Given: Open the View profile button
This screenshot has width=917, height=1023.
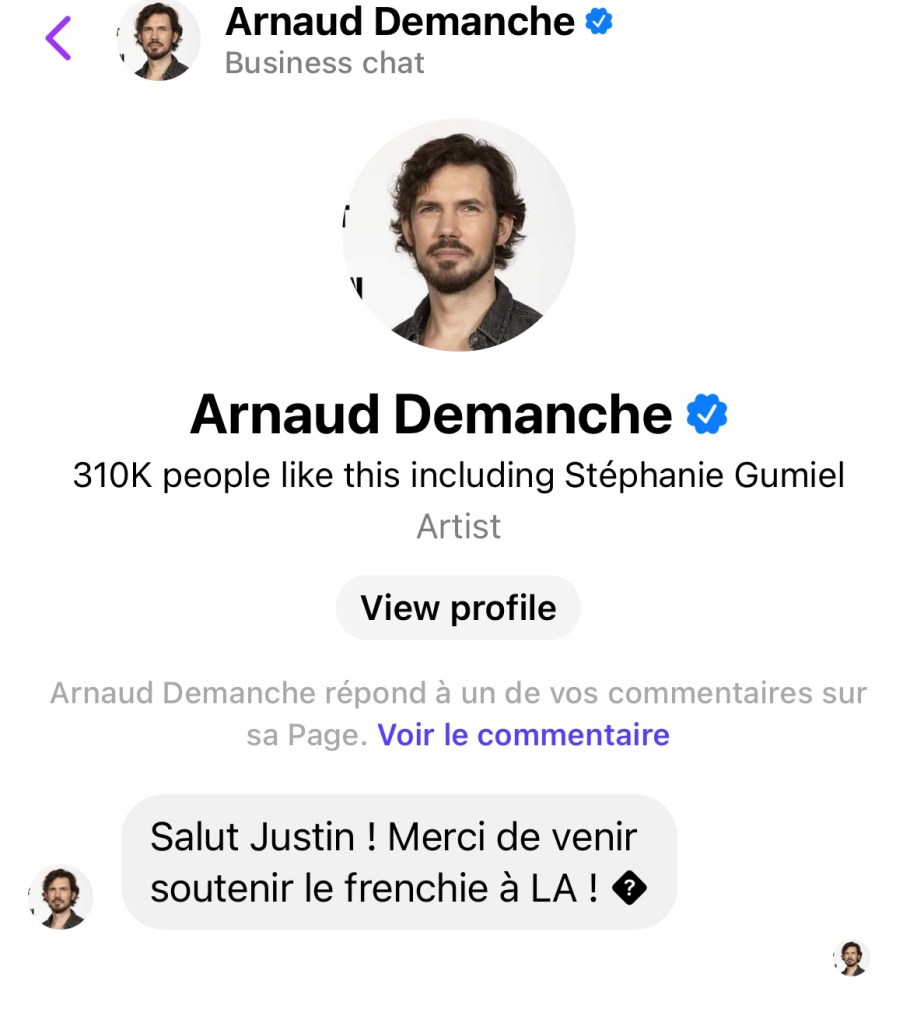Looking at the screenshot, I should [x=458, y=608].
